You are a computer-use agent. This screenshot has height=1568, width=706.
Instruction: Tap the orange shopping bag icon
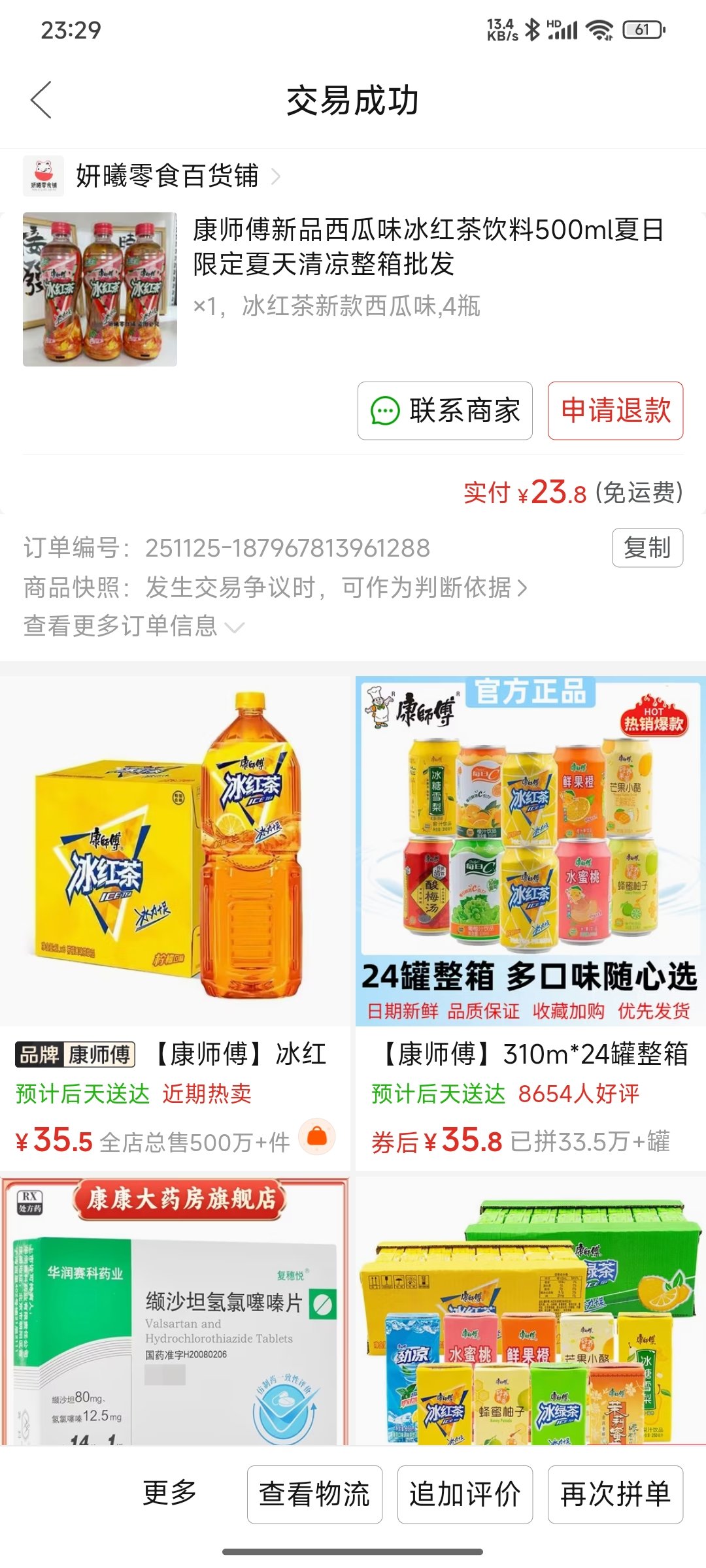[317, 1136]
